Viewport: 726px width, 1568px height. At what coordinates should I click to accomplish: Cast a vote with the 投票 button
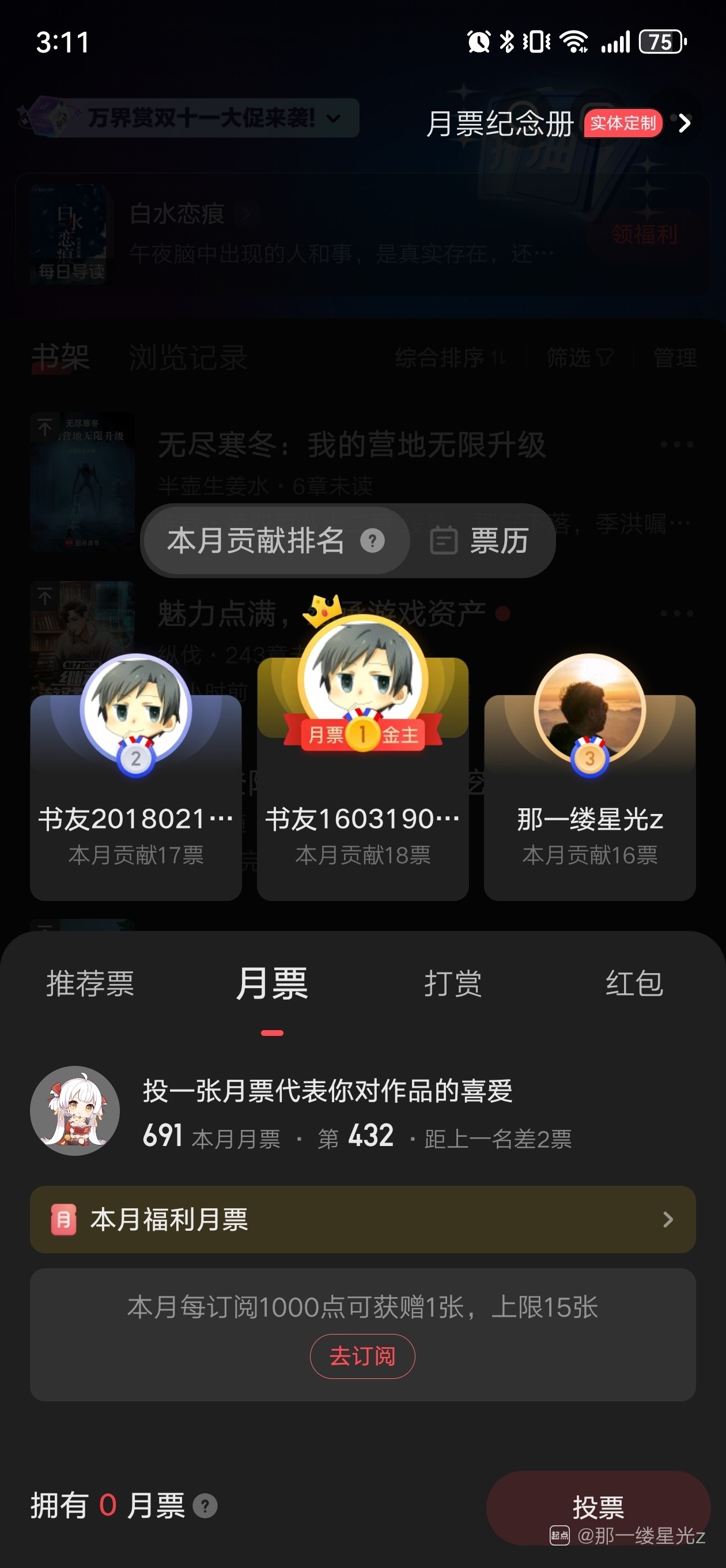point(598,1507)
